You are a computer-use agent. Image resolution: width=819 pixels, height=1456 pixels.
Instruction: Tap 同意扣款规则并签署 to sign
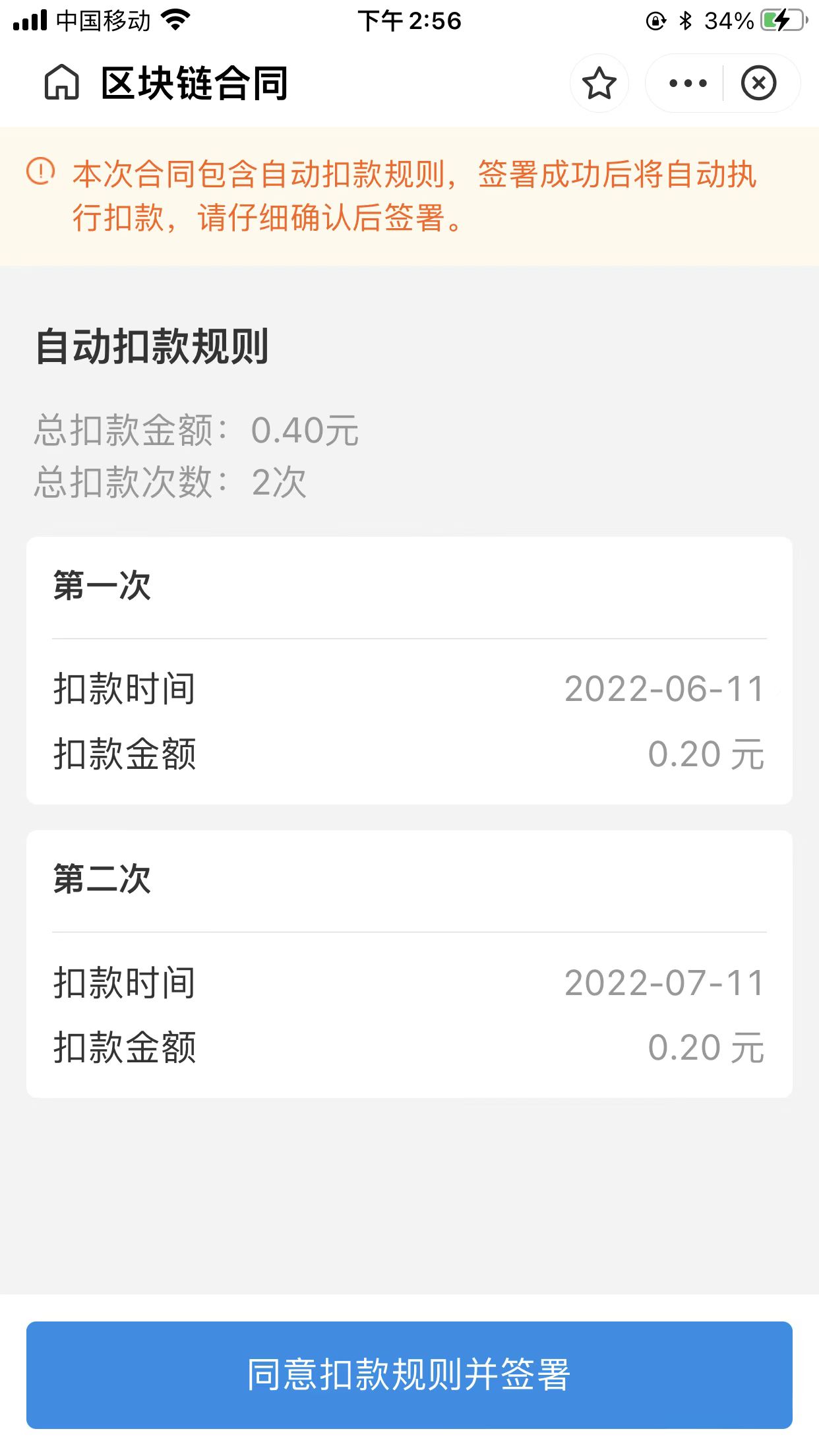pyautogui.click(x=409, y=1375)
